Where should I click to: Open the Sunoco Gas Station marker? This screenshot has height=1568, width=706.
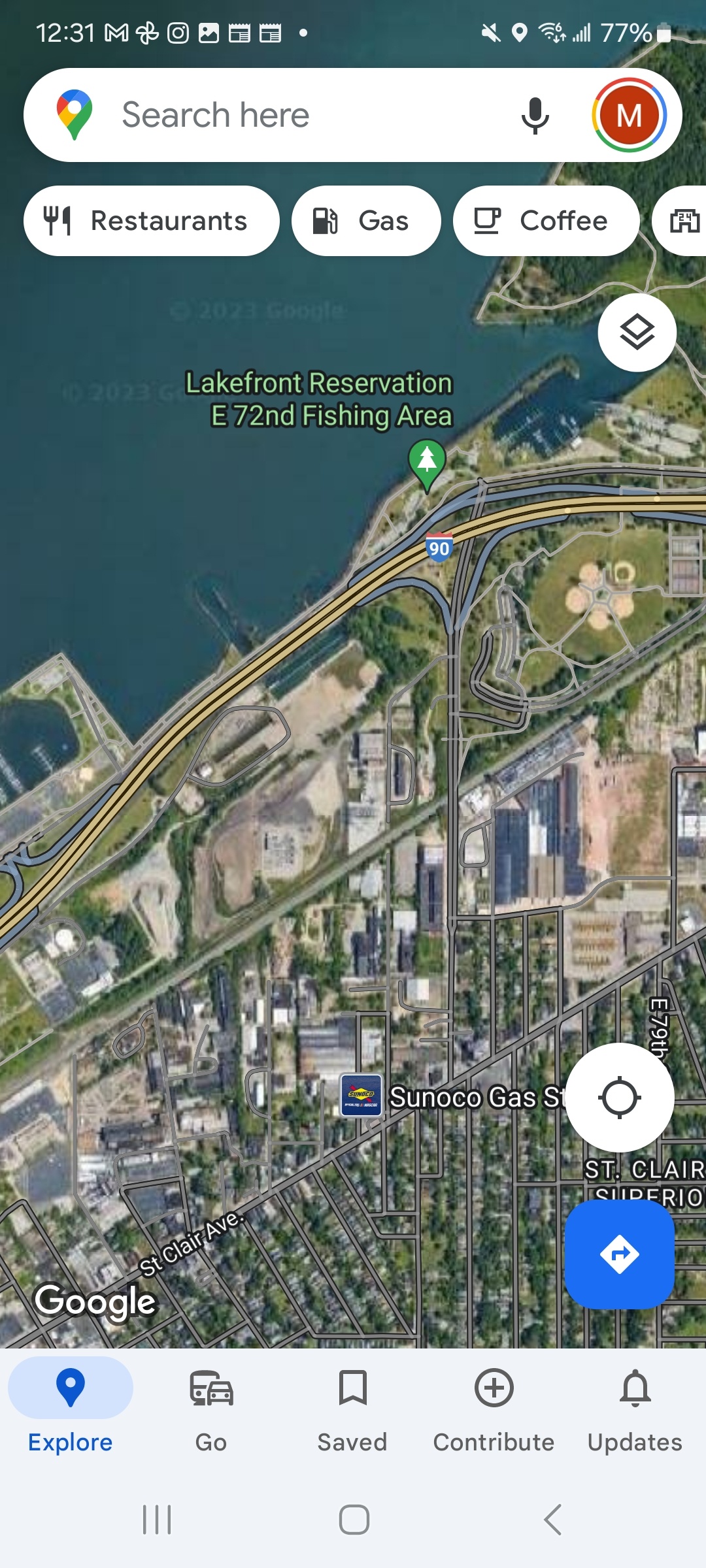pyautogui.click(x=361, y=1096)
